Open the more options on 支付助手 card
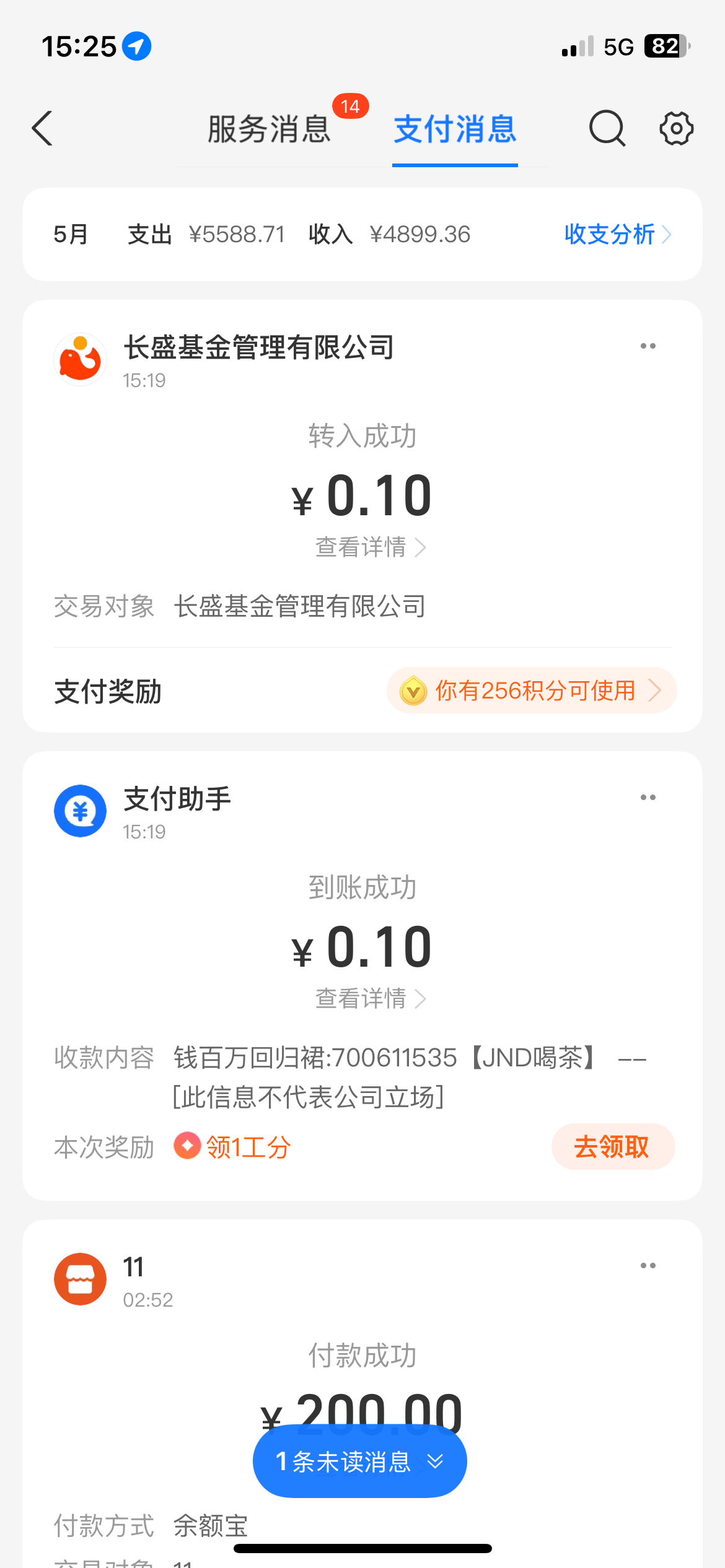Image resolution: width=725 pixels, height=1568 pixels. click(648, 798)
